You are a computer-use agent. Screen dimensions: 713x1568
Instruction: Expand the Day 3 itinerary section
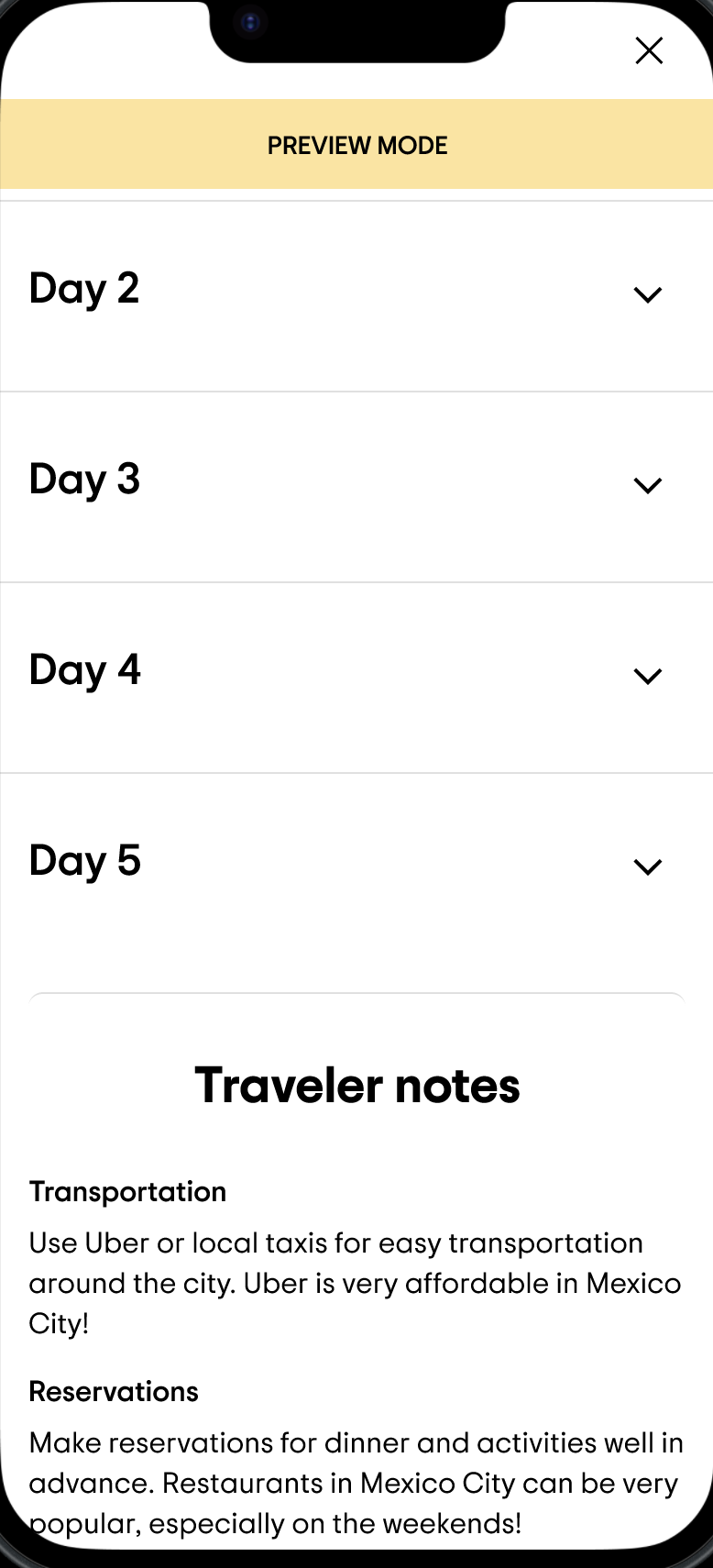click(x=647, y=485)
